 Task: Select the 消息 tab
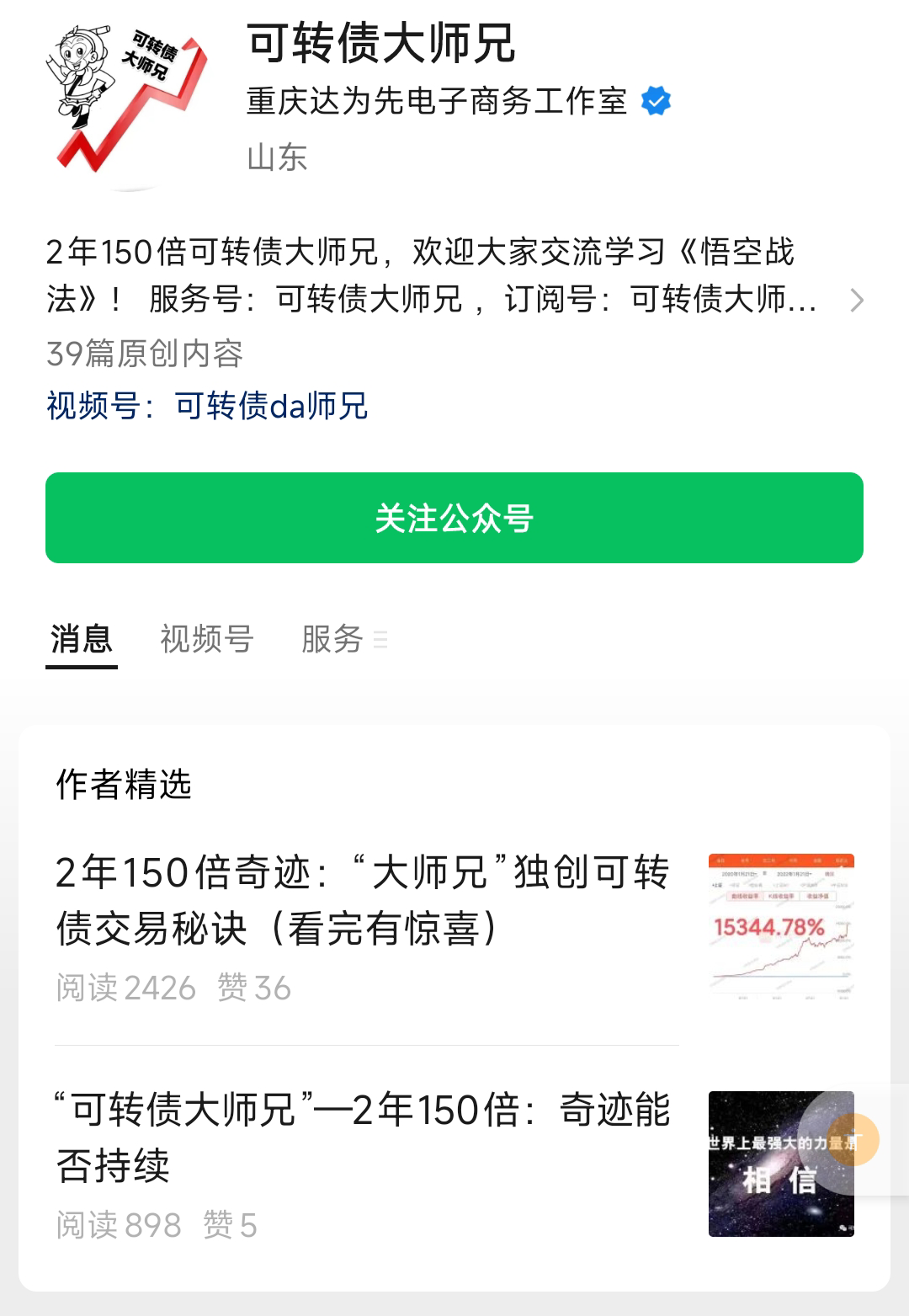[x=81, y=639]
